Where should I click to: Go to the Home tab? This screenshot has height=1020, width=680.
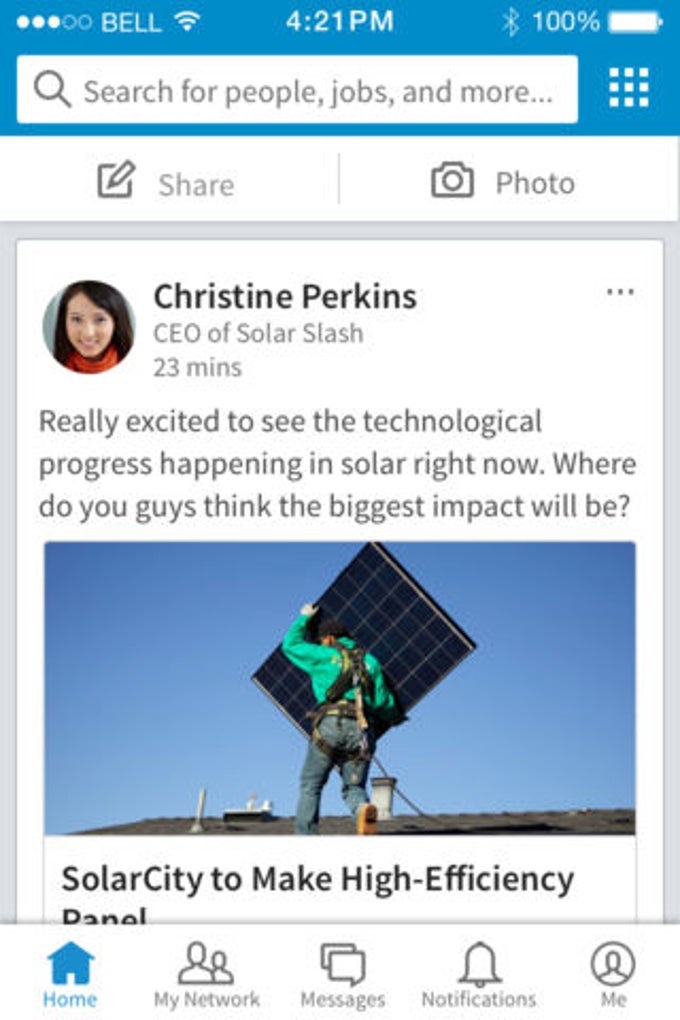click(70, 974)
